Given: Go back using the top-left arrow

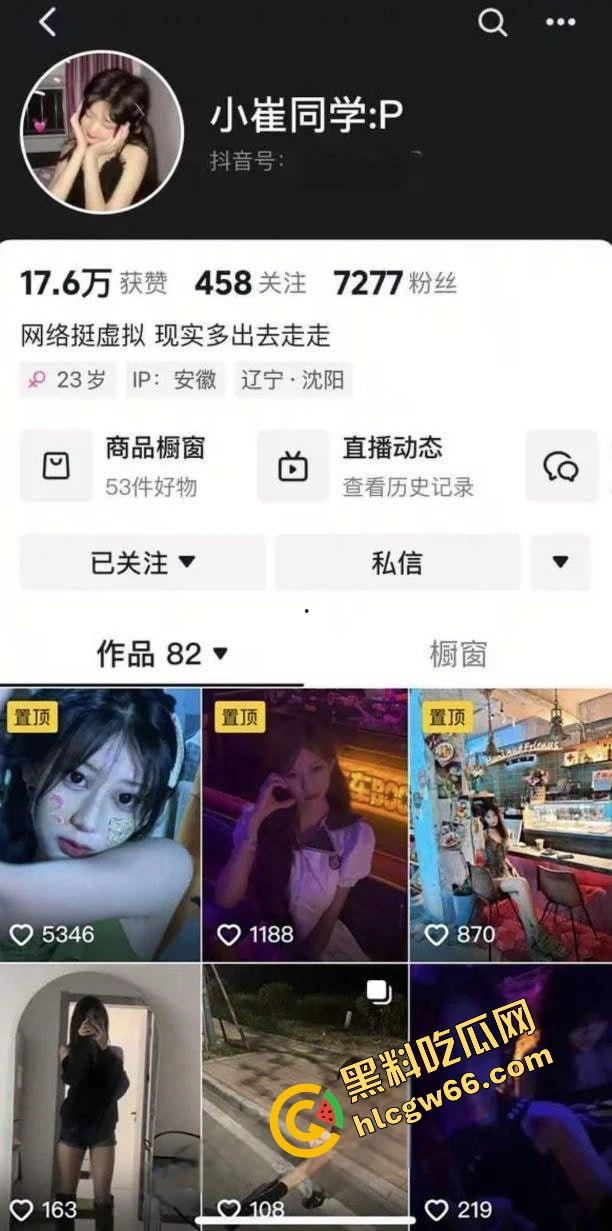Looking at the screenshot, I should pos(47,21).
